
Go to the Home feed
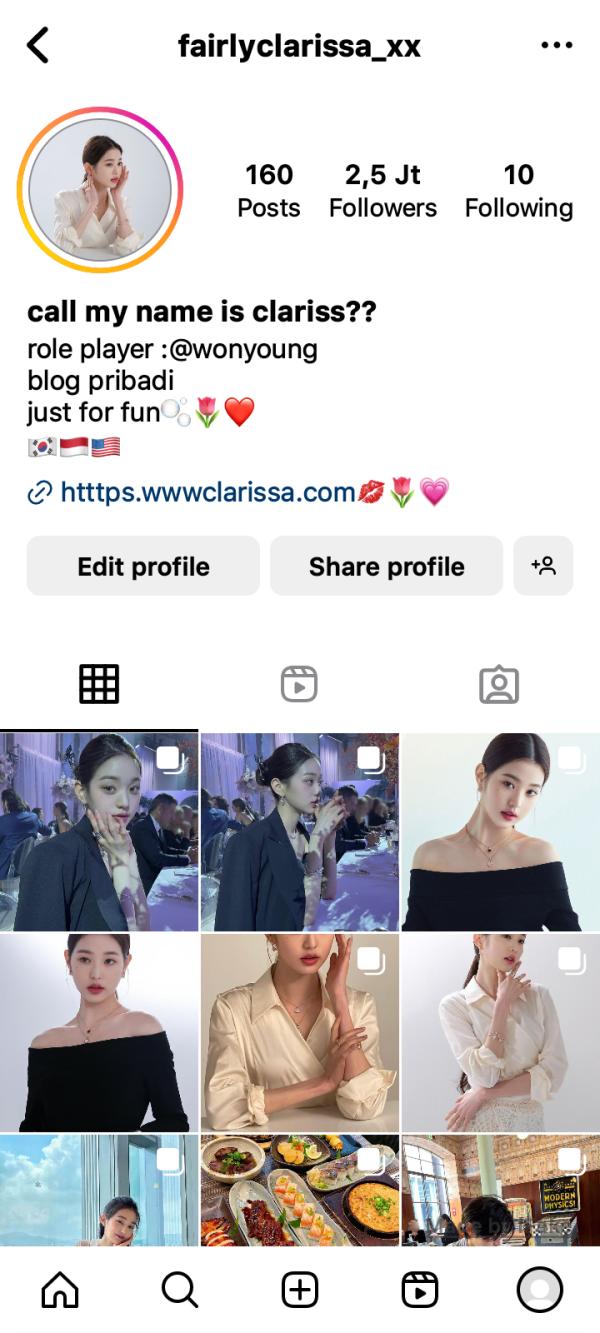pos(60,1291)
